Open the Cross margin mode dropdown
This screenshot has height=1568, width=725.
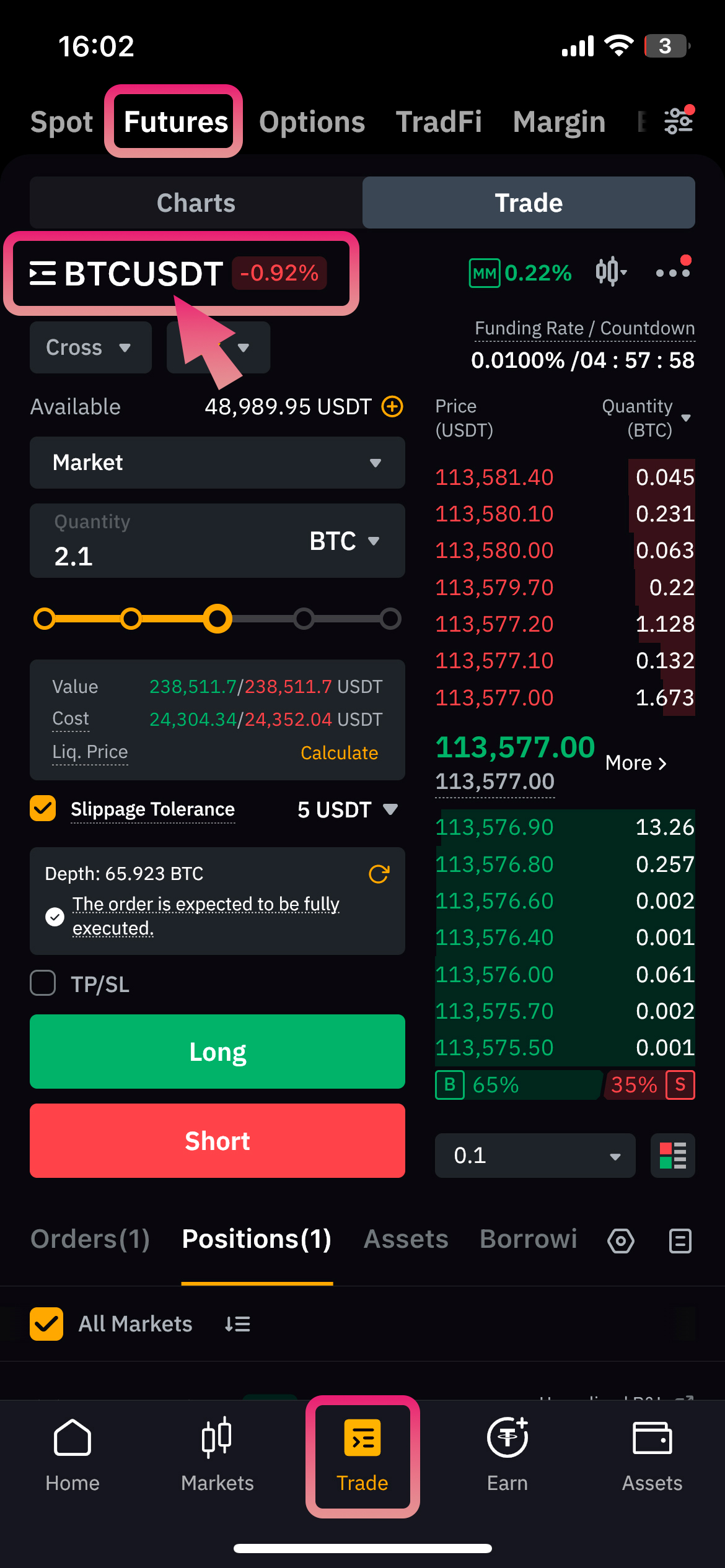[x=90, y=347]
